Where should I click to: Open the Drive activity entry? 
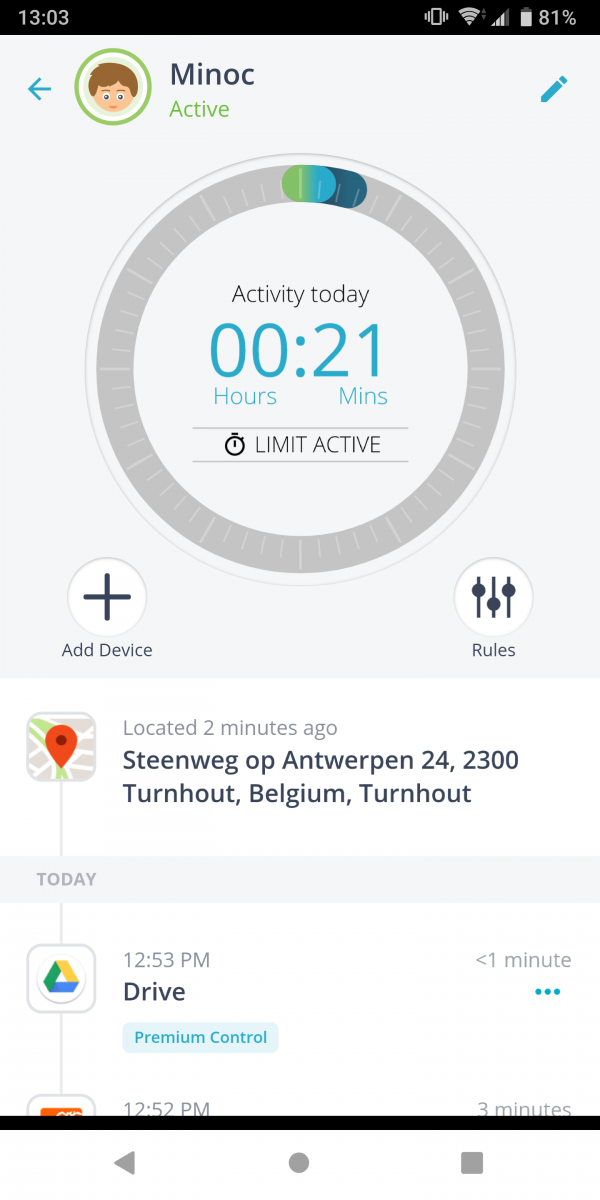300,996
